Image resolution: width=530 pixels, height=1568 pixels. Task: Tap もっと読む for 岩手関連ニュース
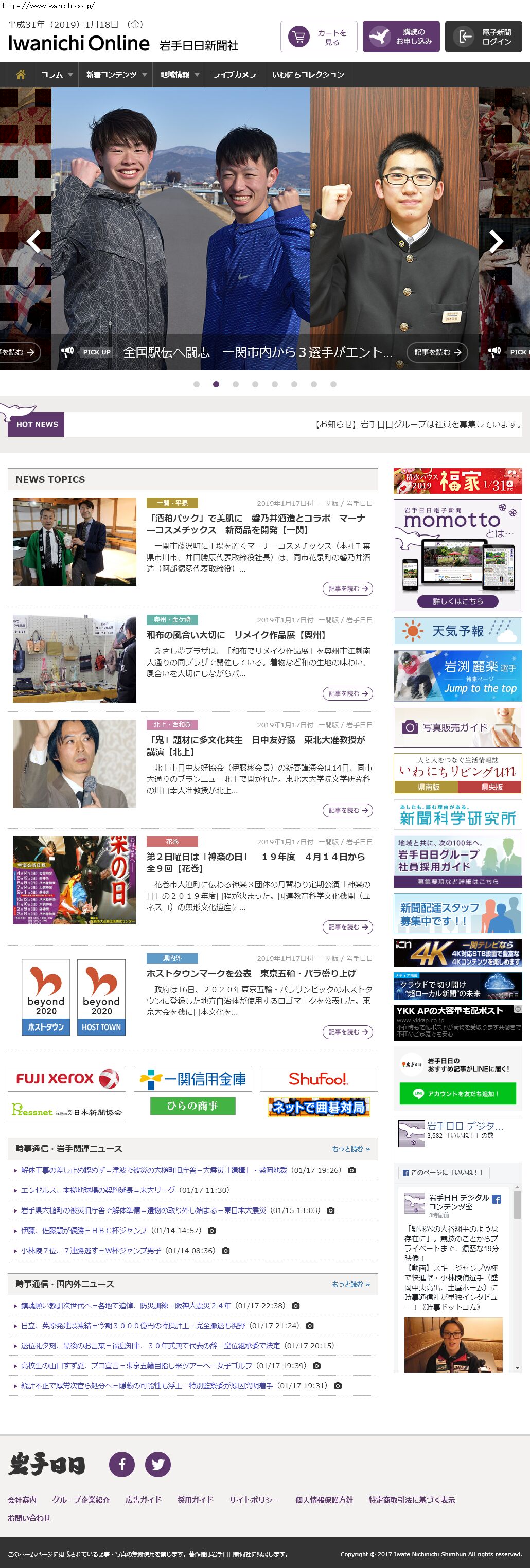[351, 1149]
